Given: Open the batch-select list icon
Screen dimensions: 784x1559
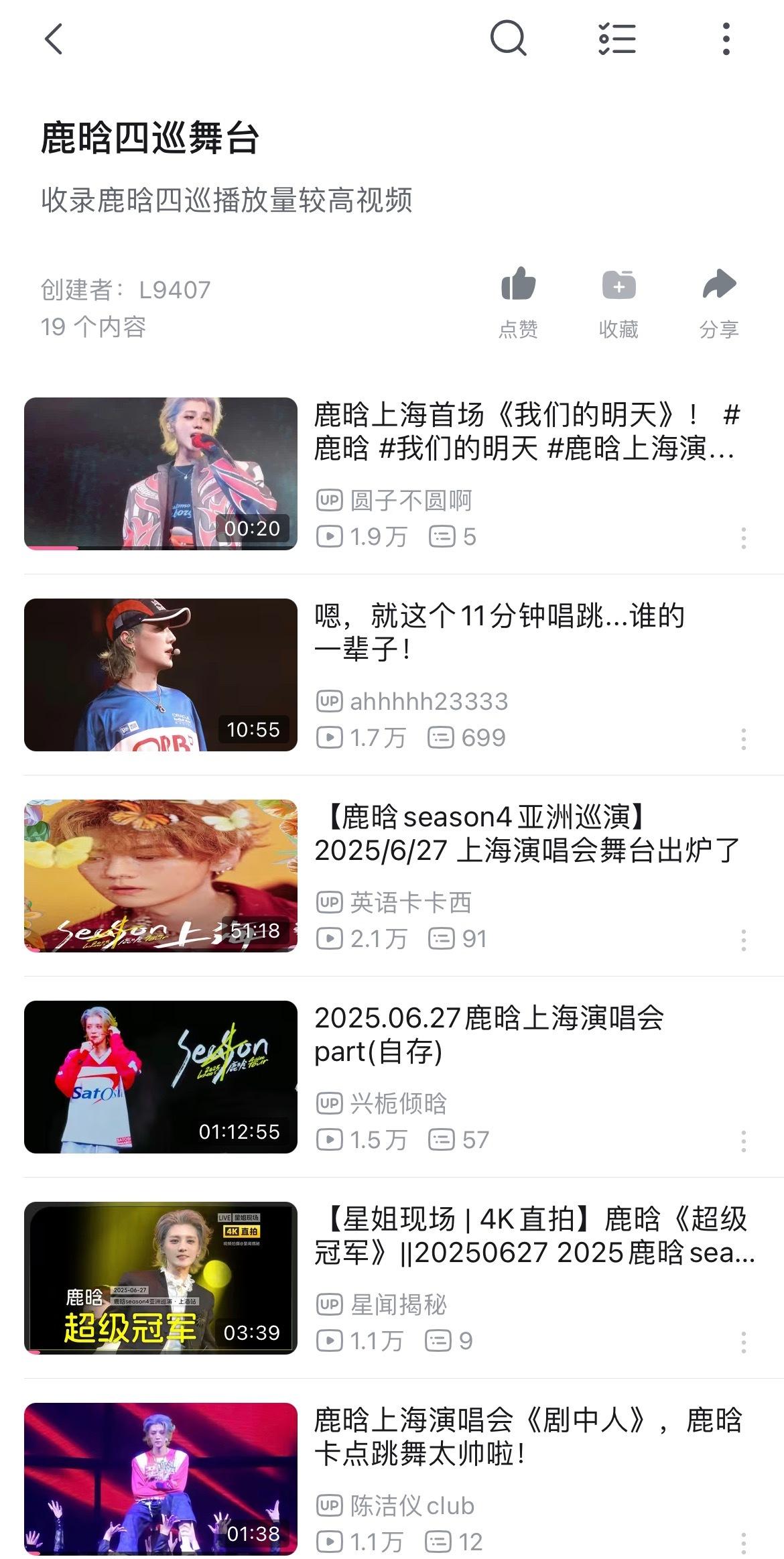Looking at the screenshot, I should (616, 39).
